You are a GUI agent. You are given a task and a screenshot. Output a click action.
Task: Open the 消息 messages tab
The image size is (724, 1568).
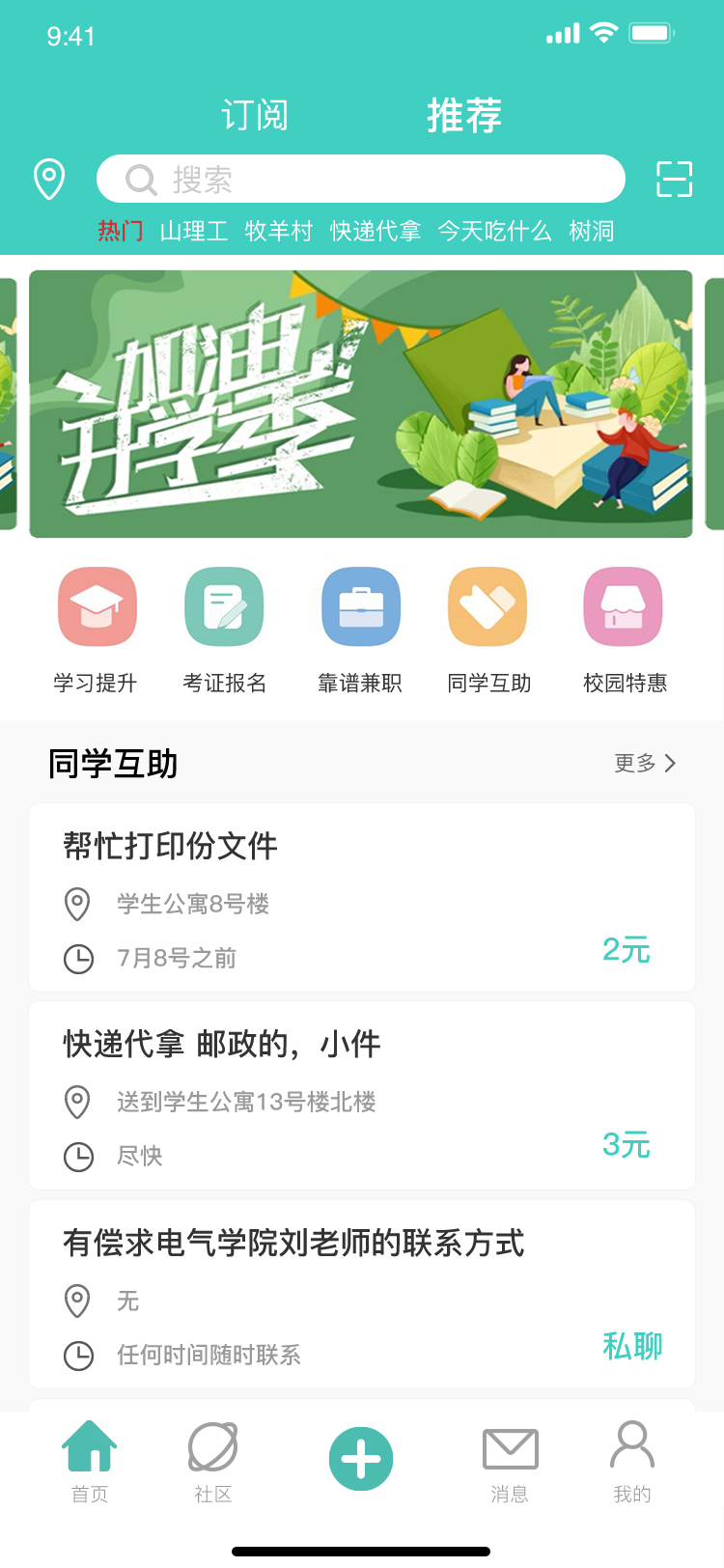click(510, 1460)
